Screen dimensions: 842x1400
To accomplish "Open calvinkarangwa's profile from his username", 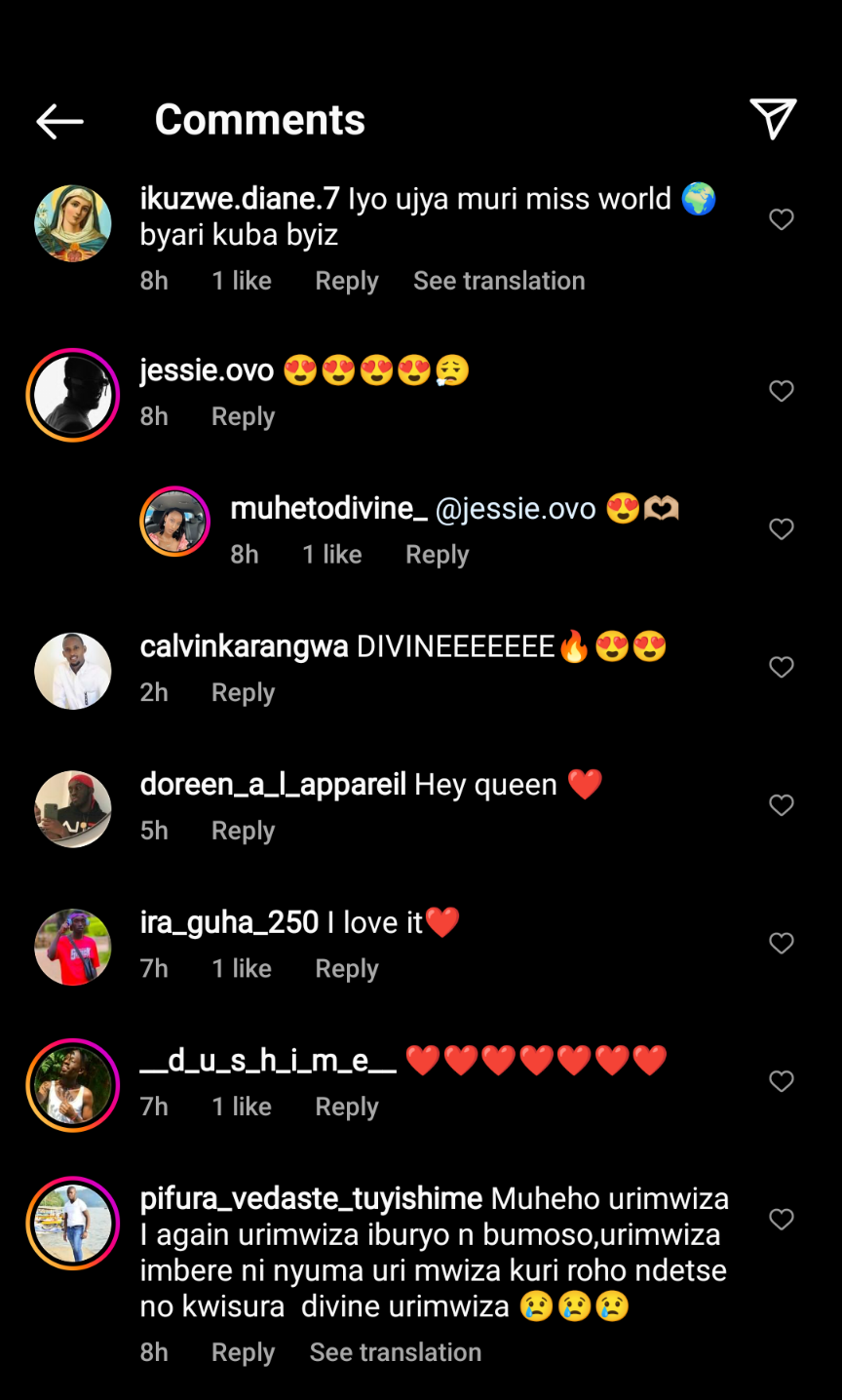I will (244, 646).
